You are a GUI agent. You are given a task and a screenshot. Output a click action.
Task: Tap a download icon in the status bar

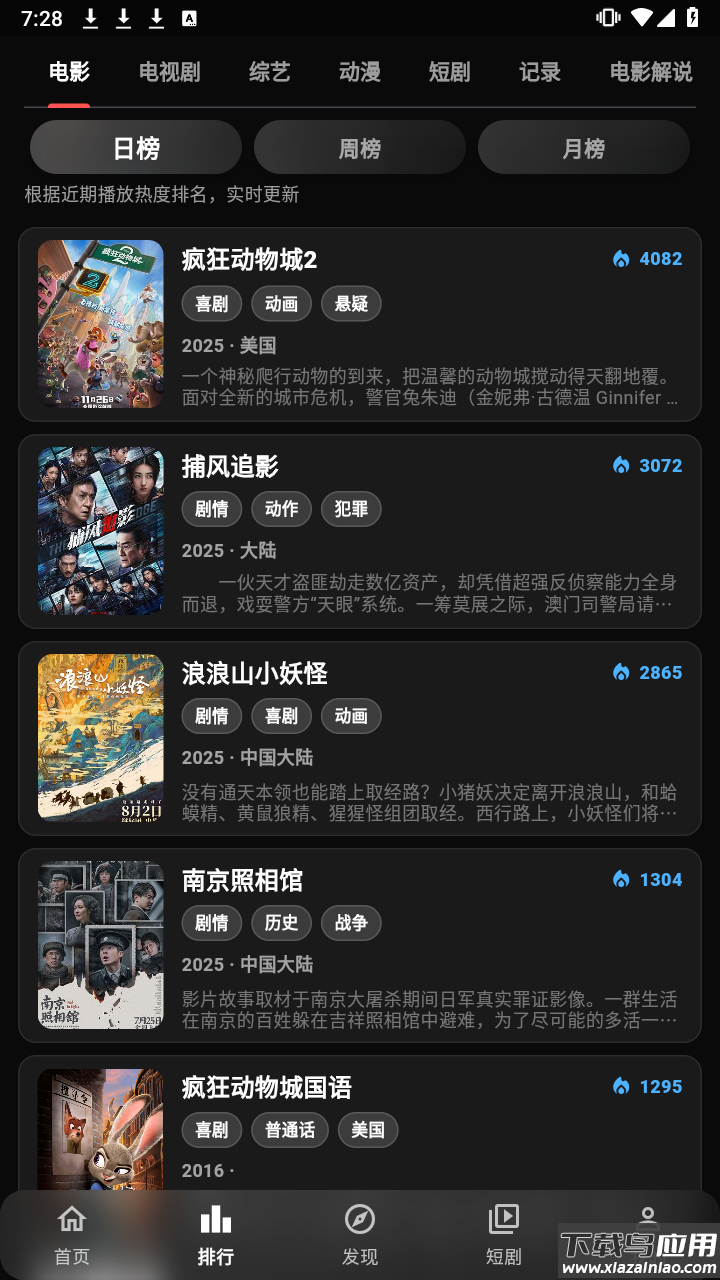[88, 17]
